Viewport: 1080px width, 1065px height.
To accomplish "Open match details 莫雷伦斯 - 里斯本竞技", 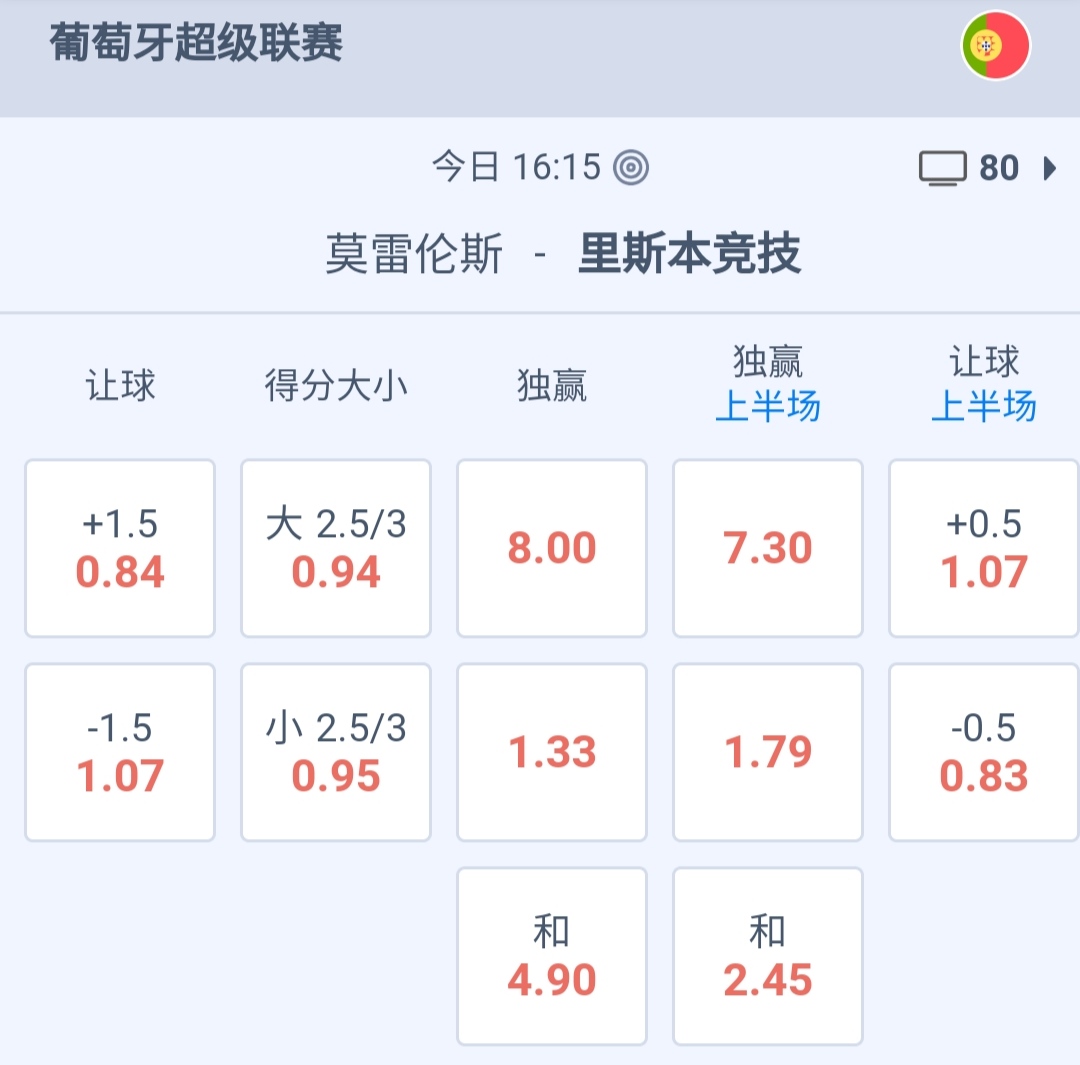I will 562,254.
